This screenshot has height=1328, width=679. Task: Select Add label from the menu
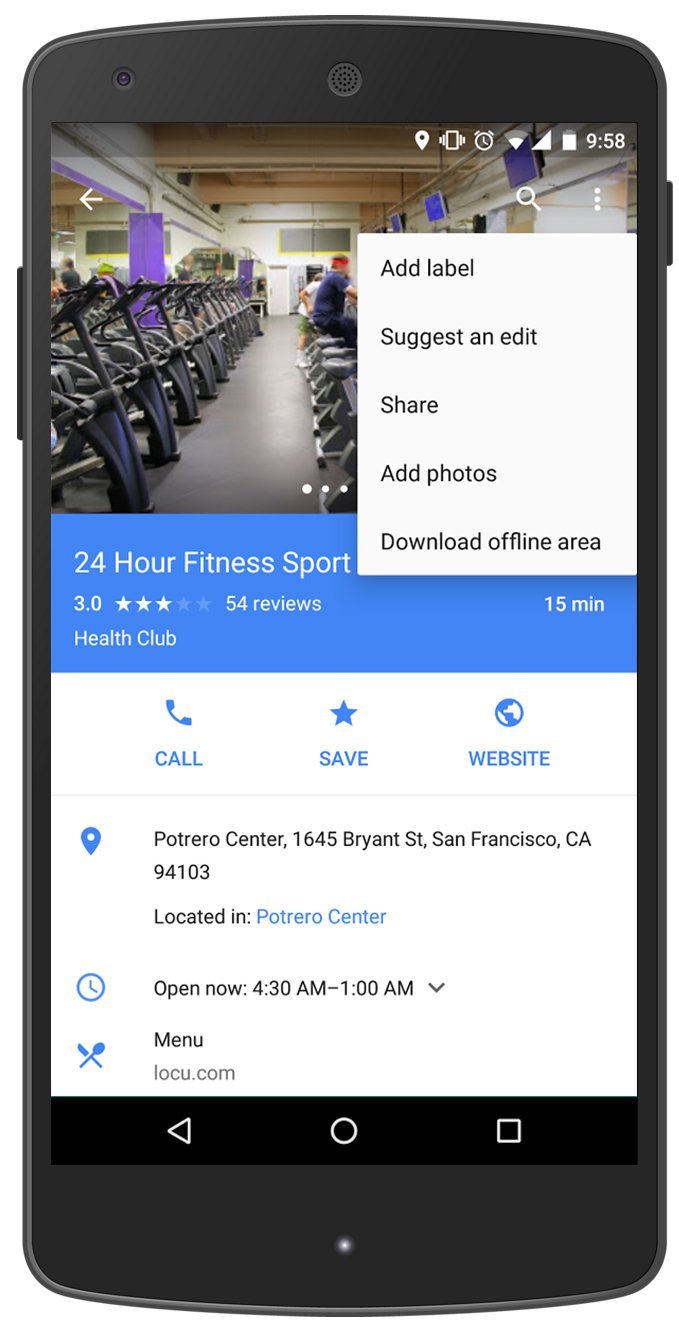[428, 268]
